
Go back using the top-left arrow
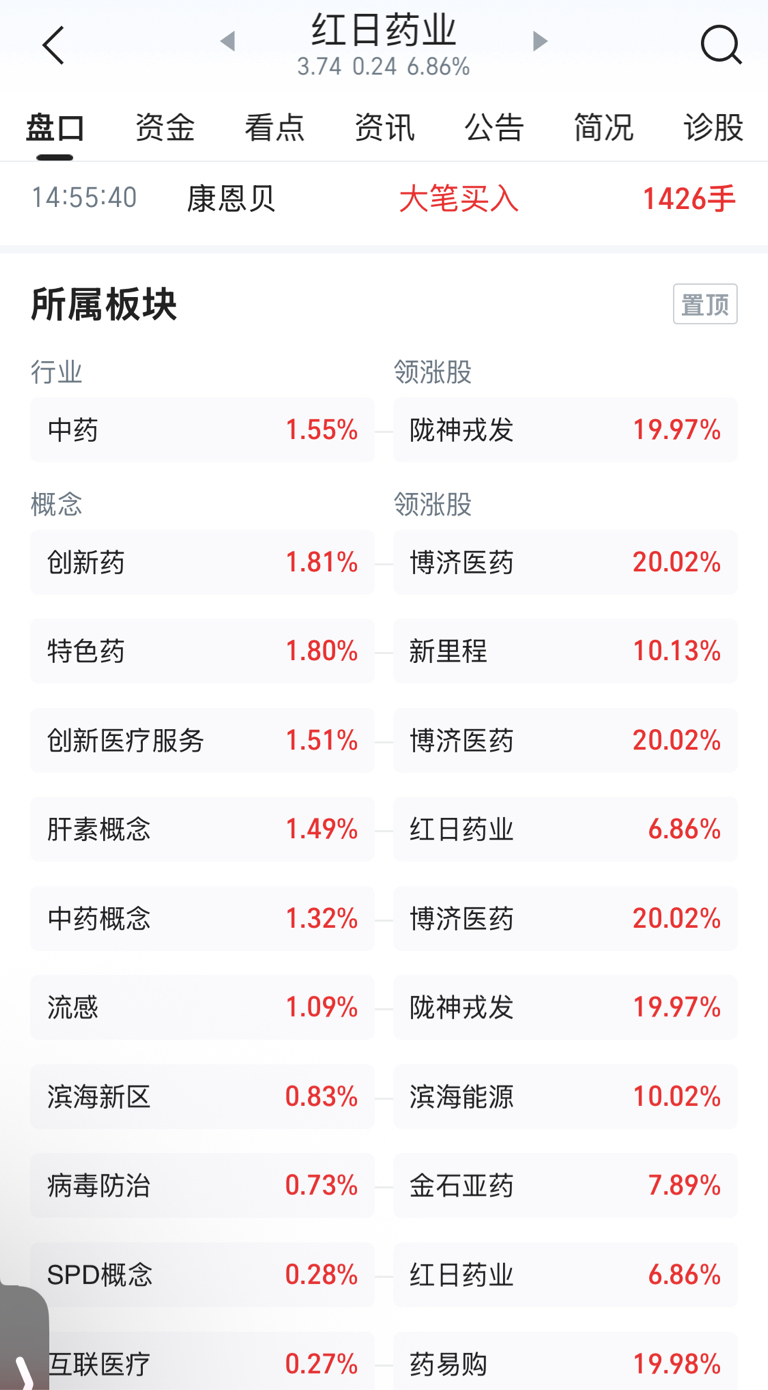tap(53, 45)
